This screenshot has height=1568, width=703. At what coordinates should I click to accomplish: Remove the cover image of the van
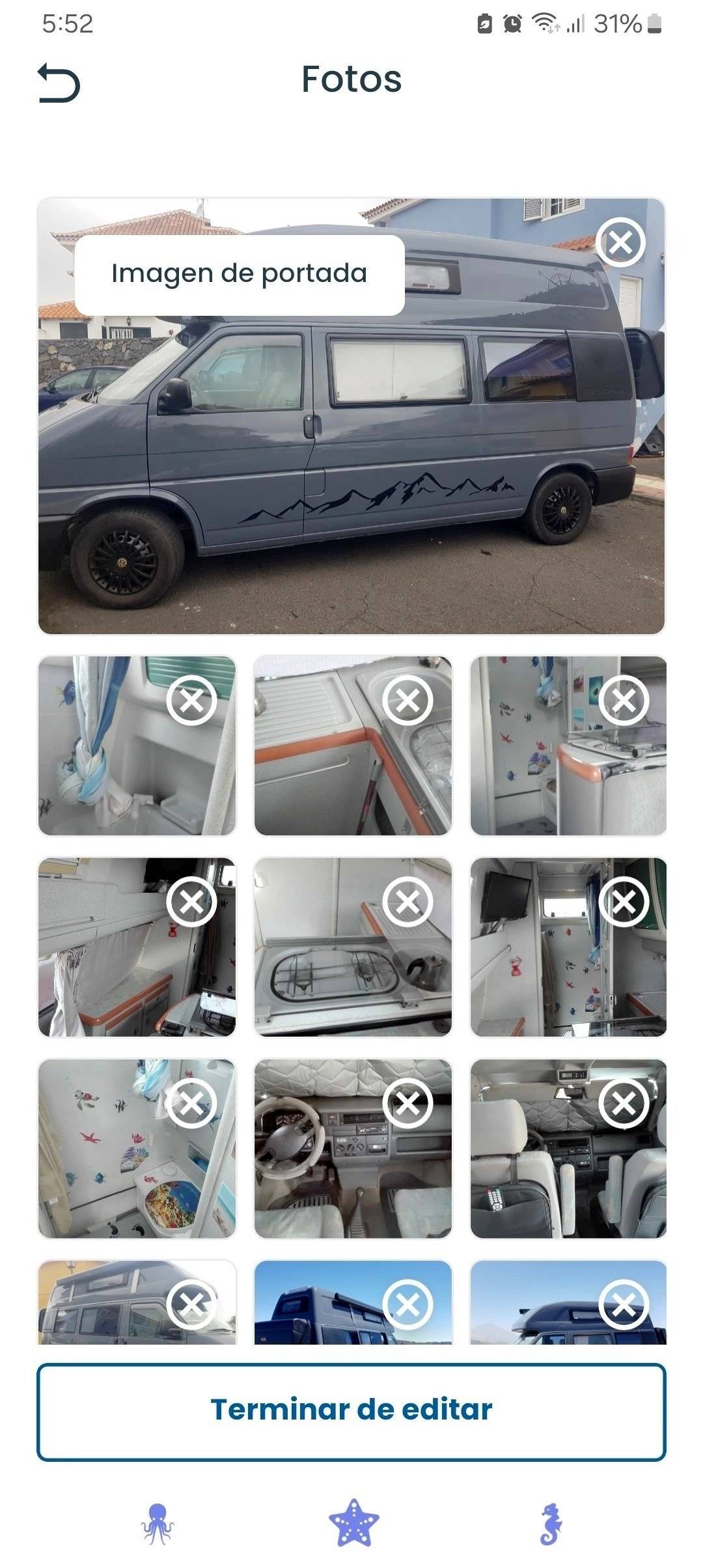623,242
